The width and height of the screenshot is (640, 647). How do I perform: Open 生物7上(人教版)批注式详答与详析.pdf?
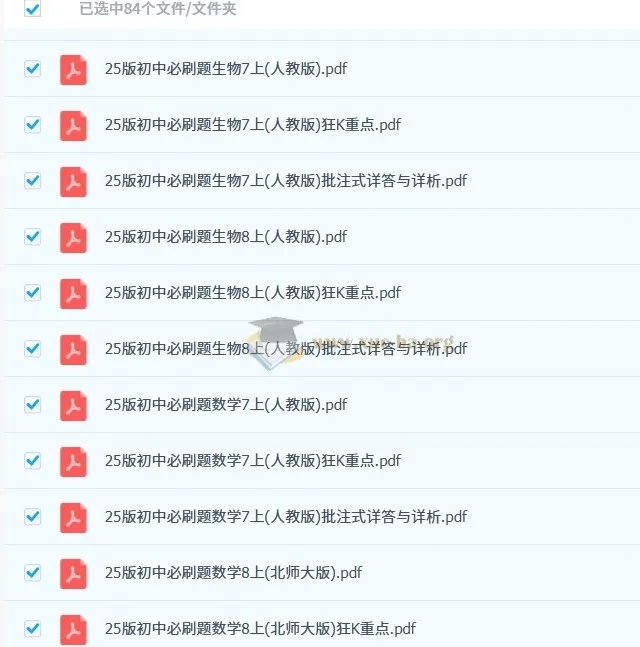pos(285,181)
